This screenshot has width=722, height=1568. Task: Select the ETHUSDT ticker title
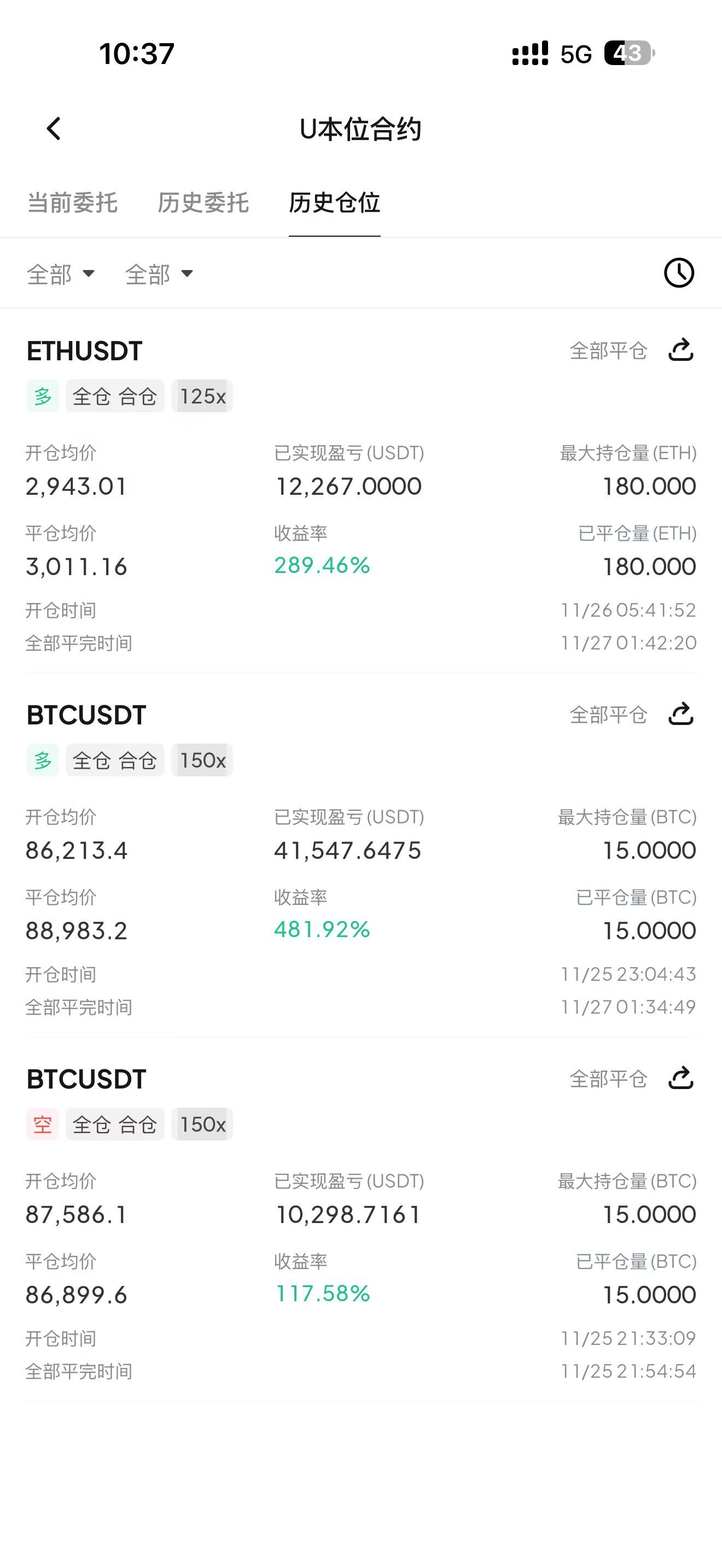tap(84, 350)
